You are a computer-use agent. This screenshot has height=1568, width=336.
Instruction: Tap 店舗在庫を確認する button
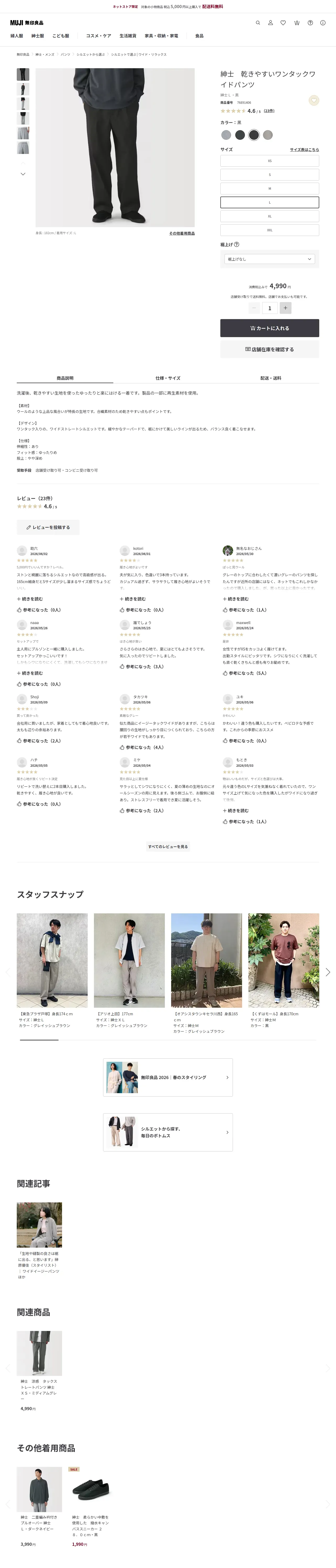point(270,349)
